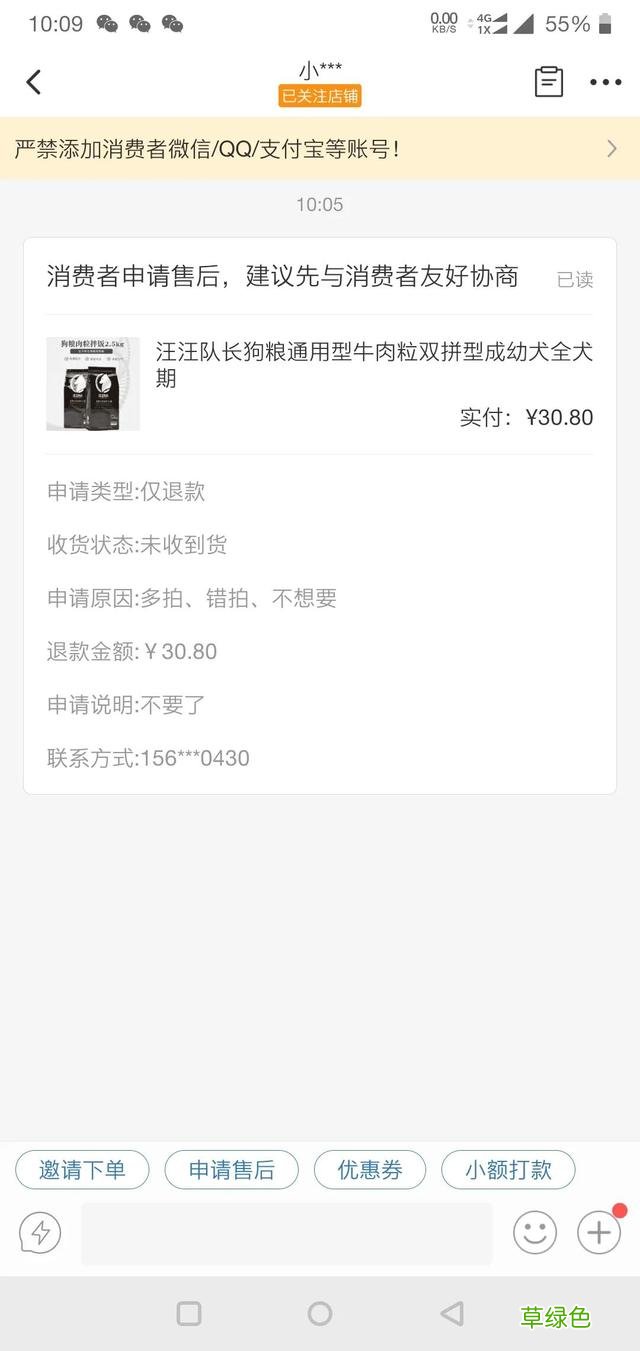This screenshot has width=640, height=1351.
Task: Open the emoji picker
Action: click(x=535, y=1233)
